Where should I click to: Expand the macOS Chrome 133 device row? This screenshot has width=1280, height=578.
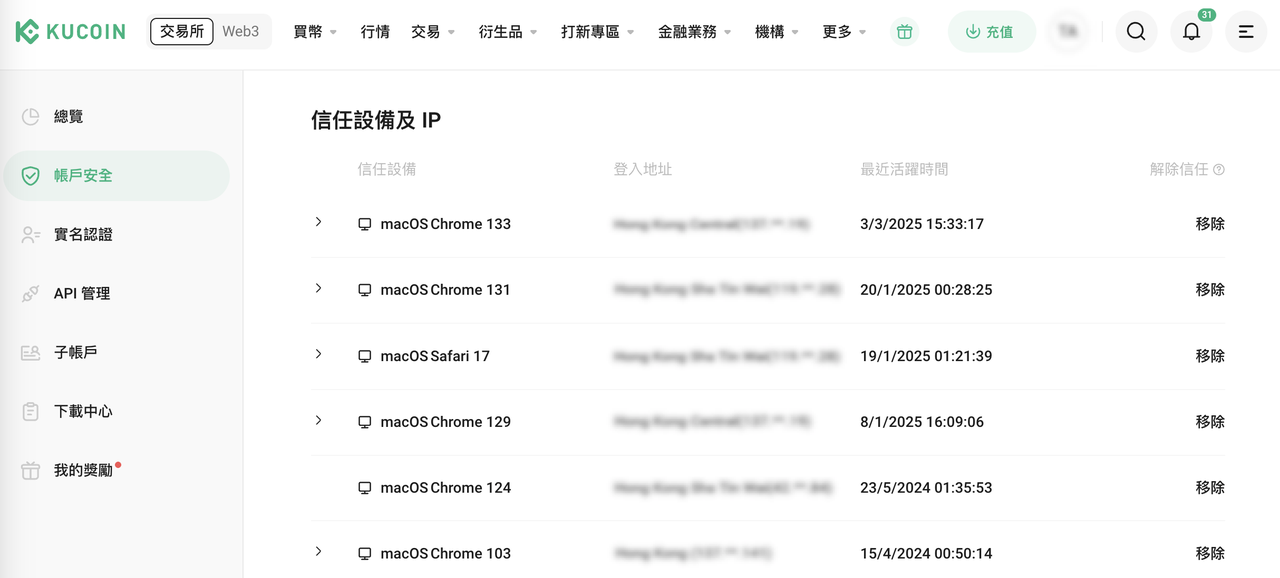pos(318,222)
